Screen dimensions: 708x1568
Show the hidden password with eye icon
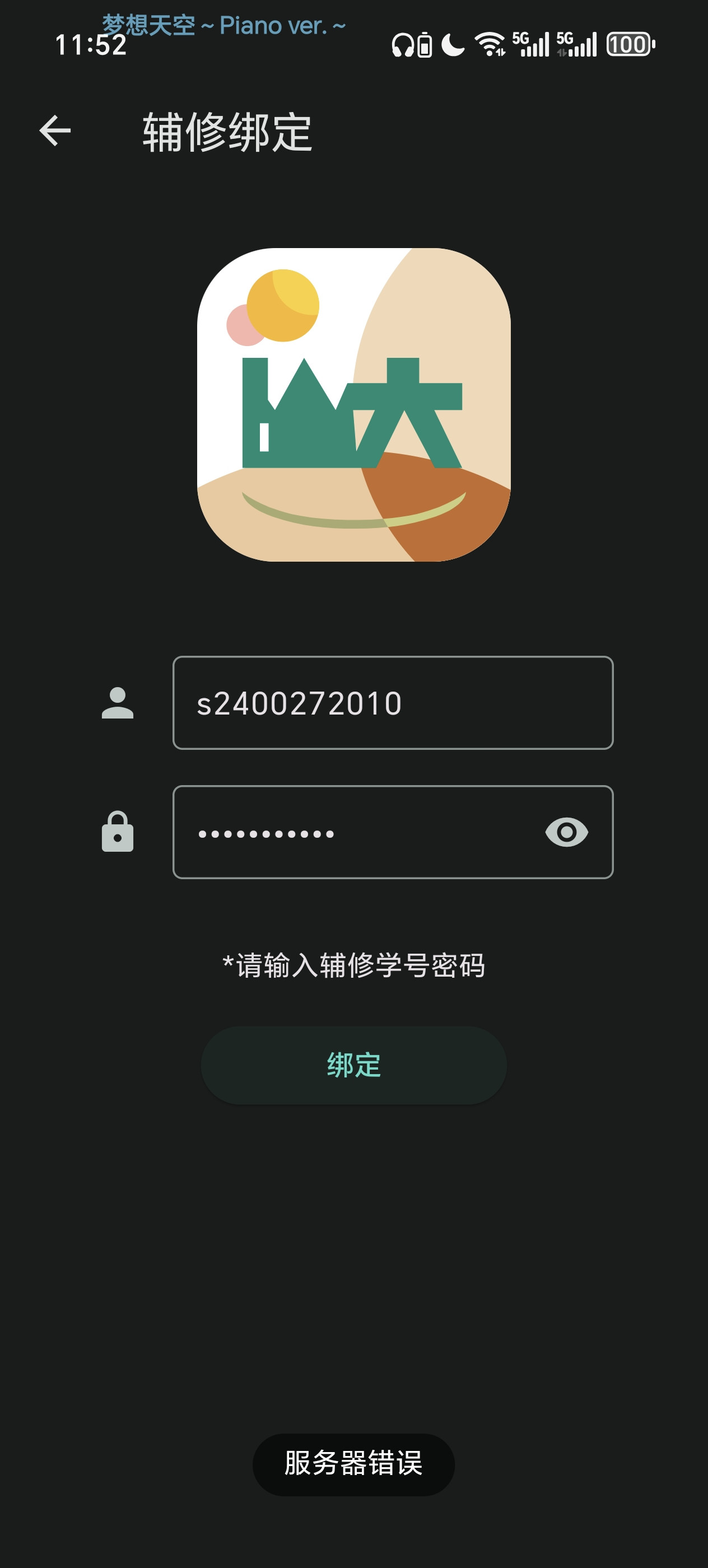tap(566, 832)
